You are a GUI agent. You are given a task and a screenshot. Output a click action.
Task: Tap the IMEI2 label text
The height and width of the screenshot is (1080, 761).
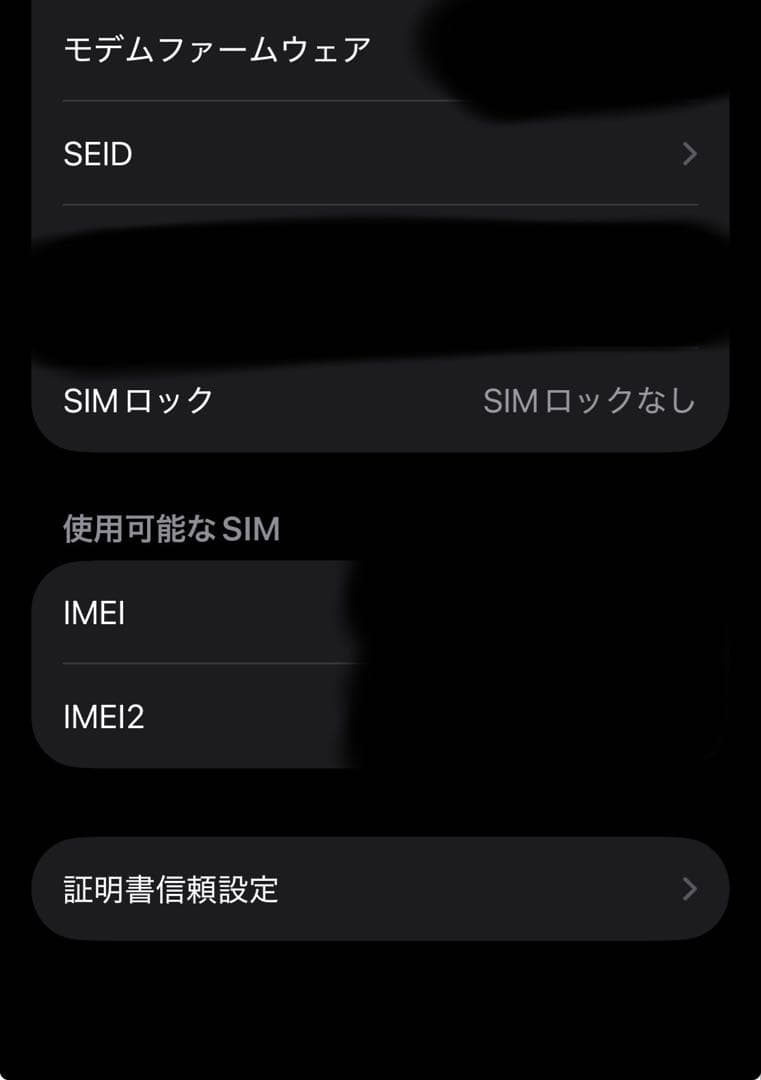104,716
